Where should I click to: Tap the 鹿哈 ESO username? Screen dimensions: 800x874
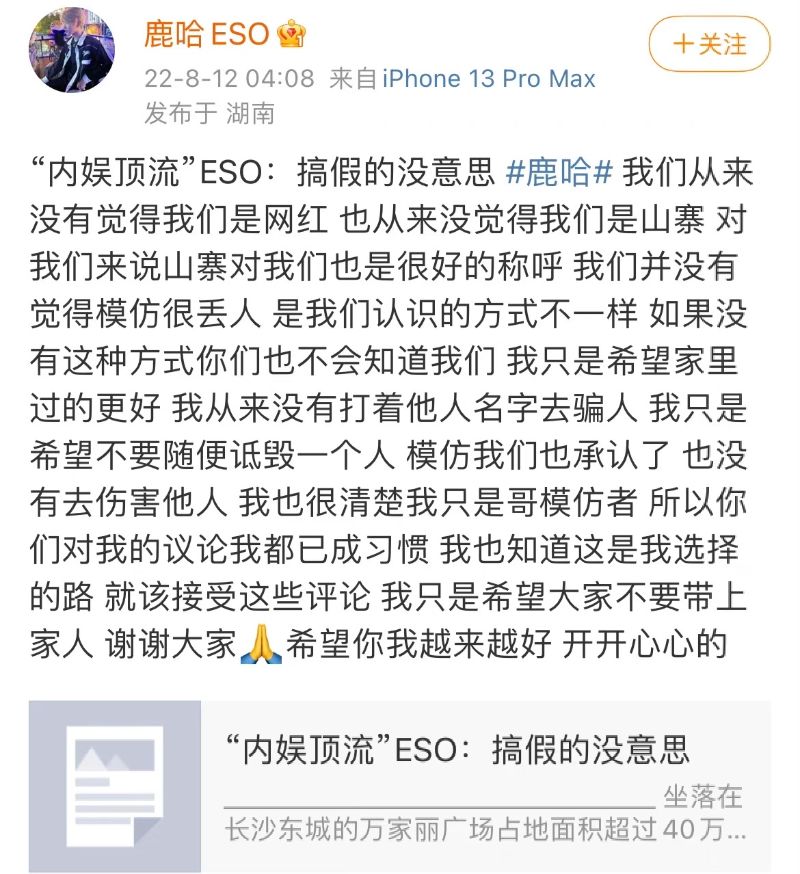click(207, 34)
